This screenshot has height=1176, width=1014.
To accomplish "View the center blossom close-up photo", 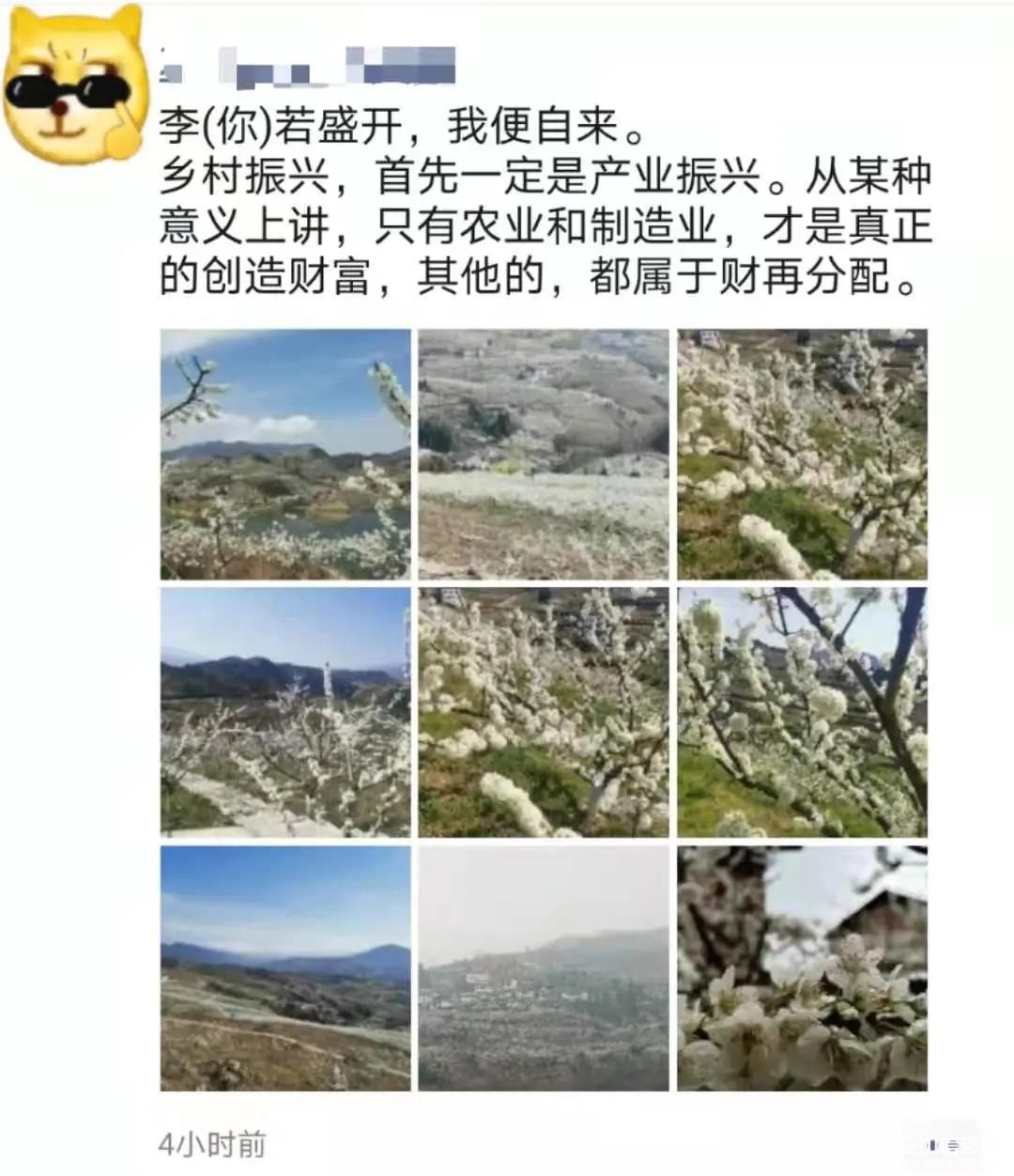I will tap(544, 712).
